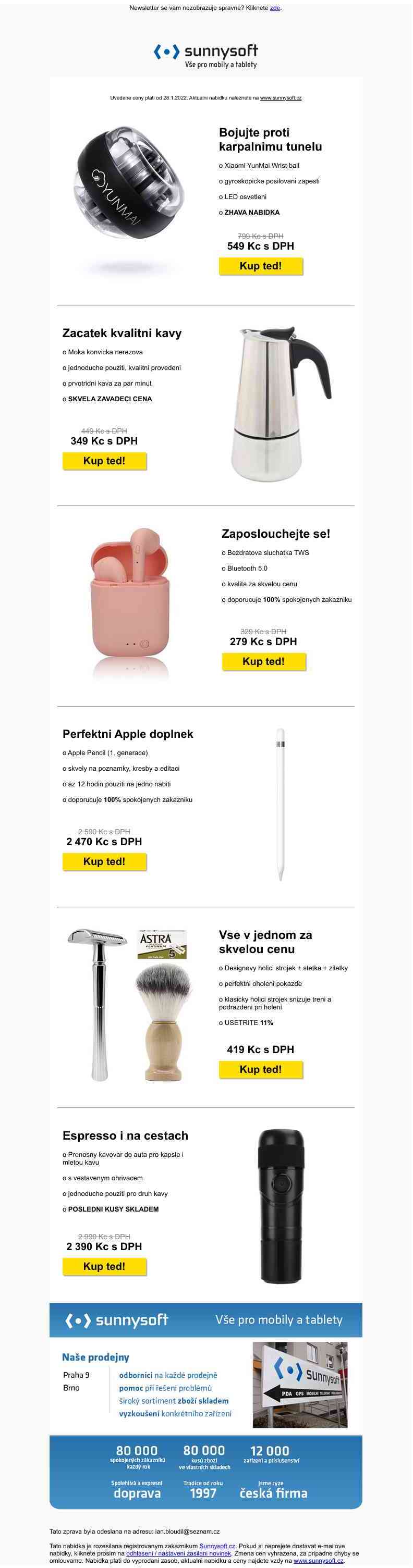Tap Kup ted! for the Apple Pencil
This screenshot has width=413, height=1568.
(104, 862)
